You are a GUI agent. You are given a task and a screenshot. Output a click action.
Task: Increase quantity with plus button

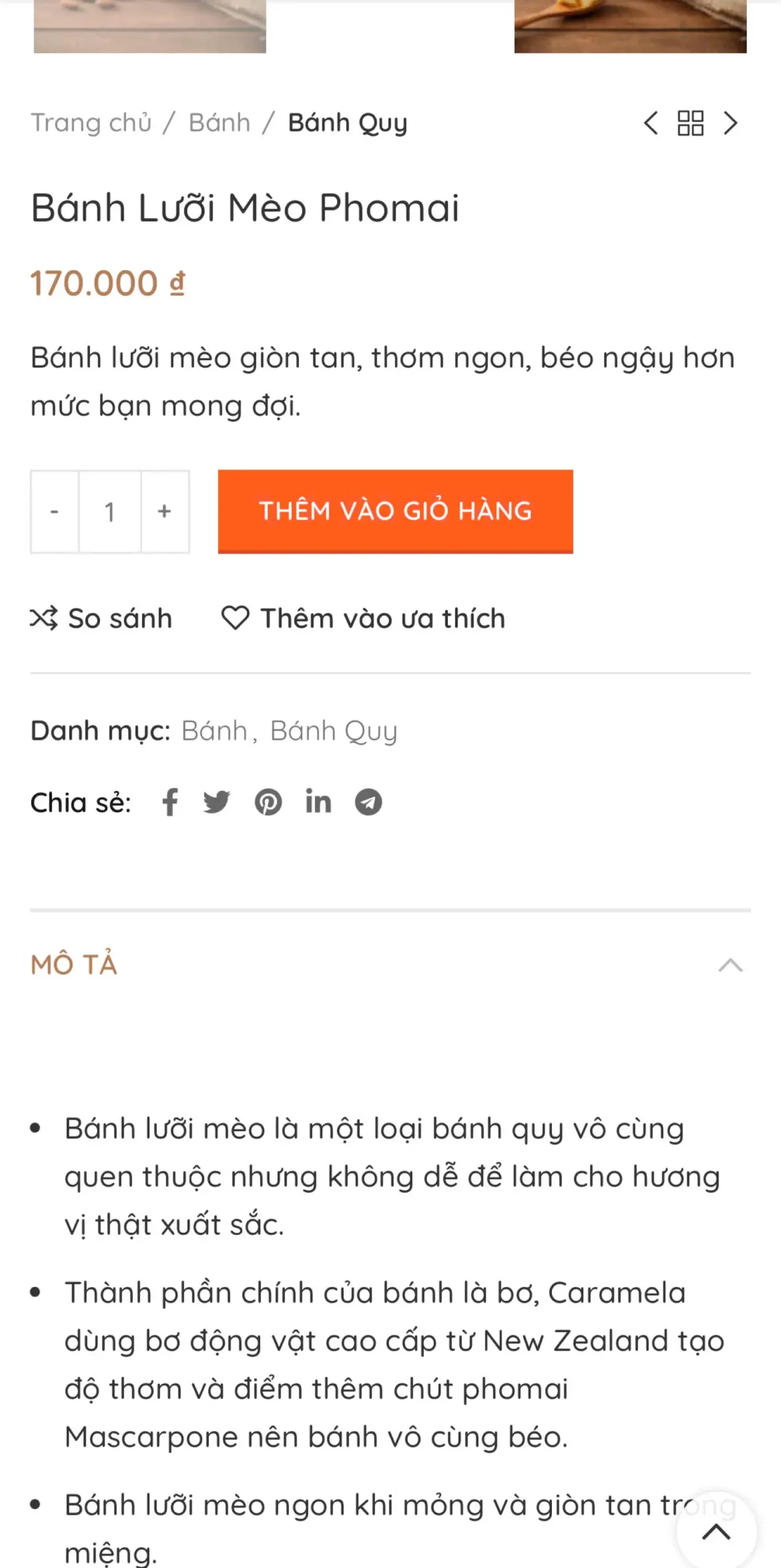(164, 511)
